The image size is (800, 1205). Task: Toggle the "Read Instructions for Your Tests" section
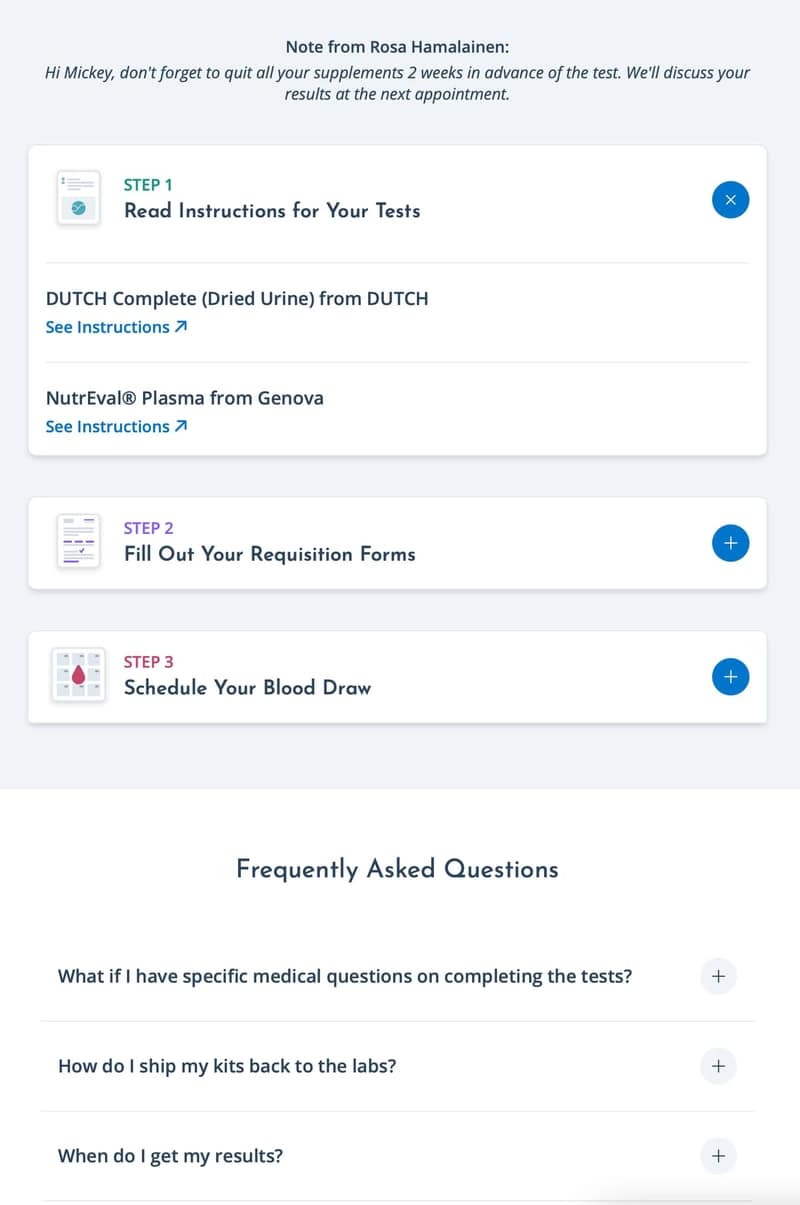(x=272, y=211)
